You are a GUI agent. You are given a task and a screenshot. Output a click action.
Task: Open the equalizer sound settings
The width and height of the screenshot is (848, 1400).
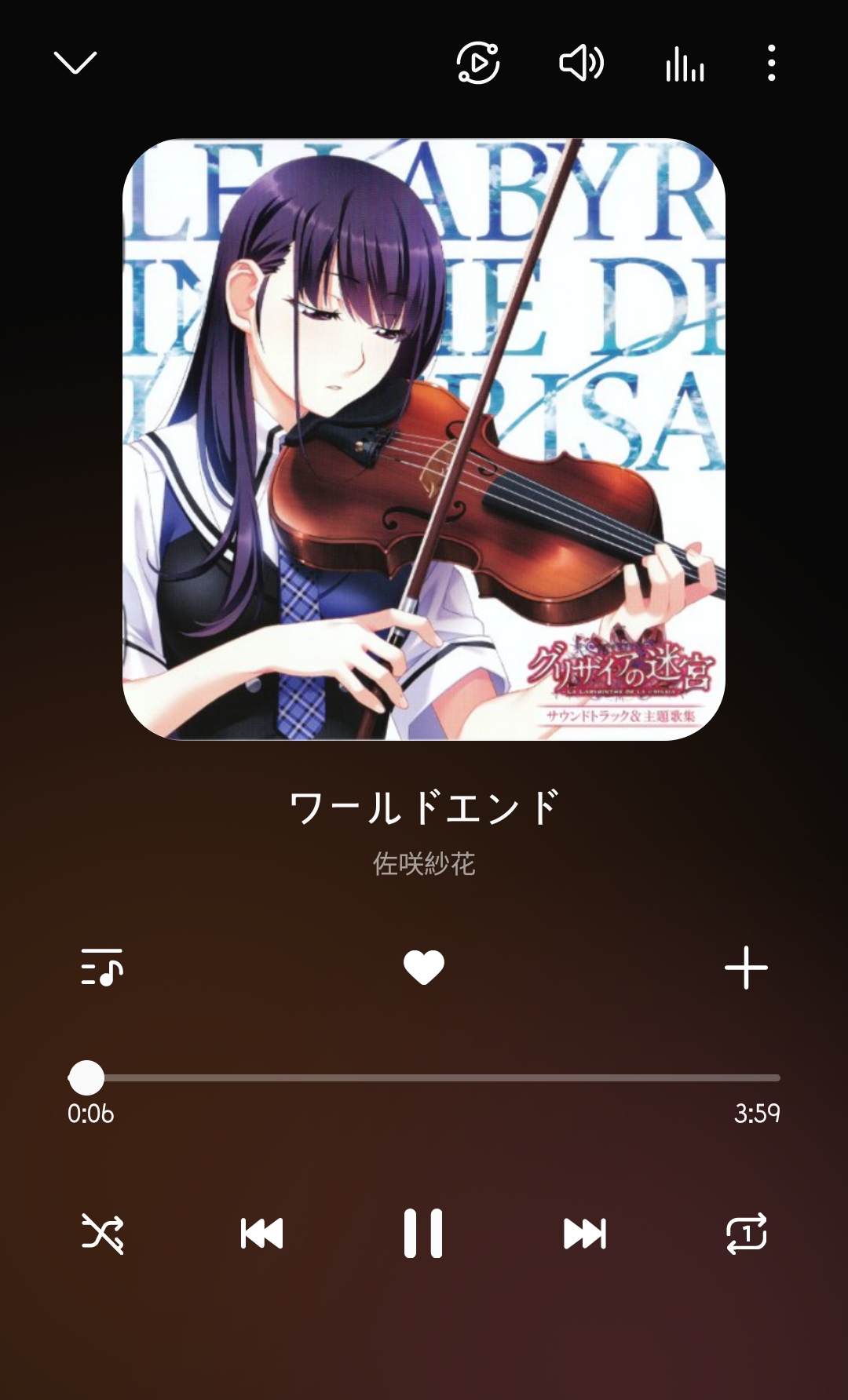pyautogui.click(x=685, y=63)
